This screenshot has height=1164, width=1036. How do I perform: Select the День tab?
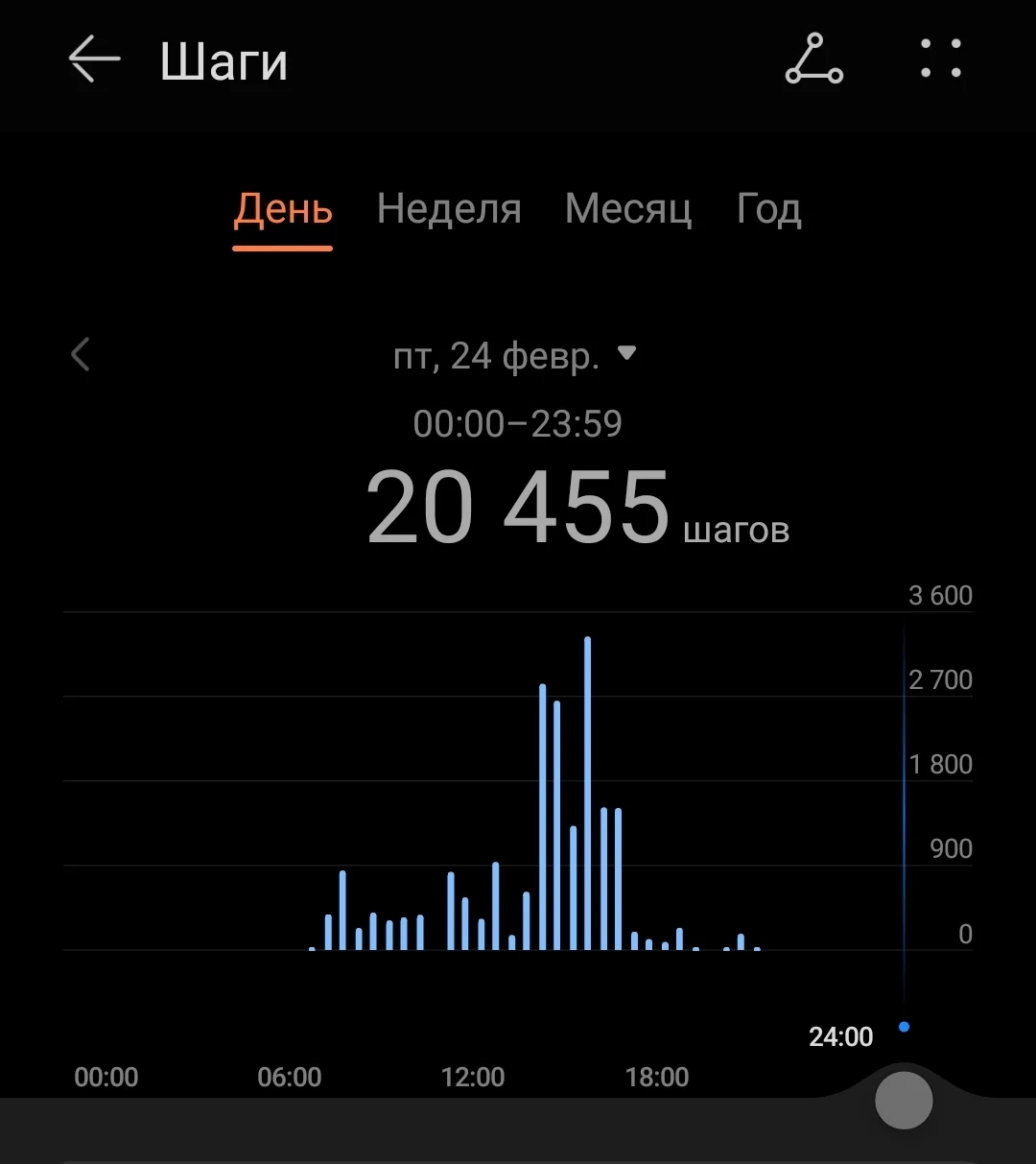coord(283,209)
